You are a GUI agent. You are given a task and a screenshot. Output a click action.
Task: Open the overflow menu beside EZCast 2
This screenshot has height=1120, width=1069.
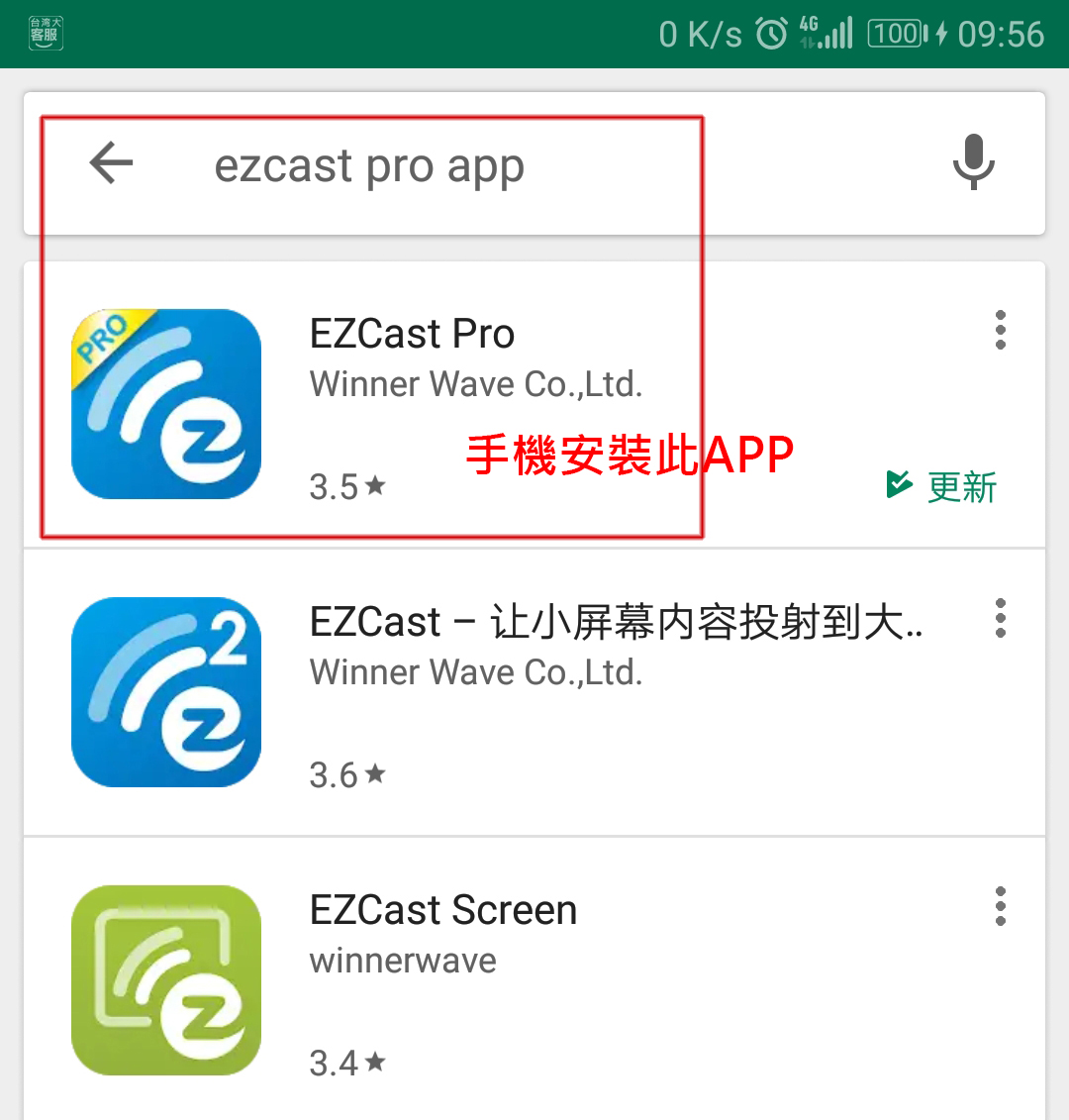pyautogui.click(x=1001, y=618)
